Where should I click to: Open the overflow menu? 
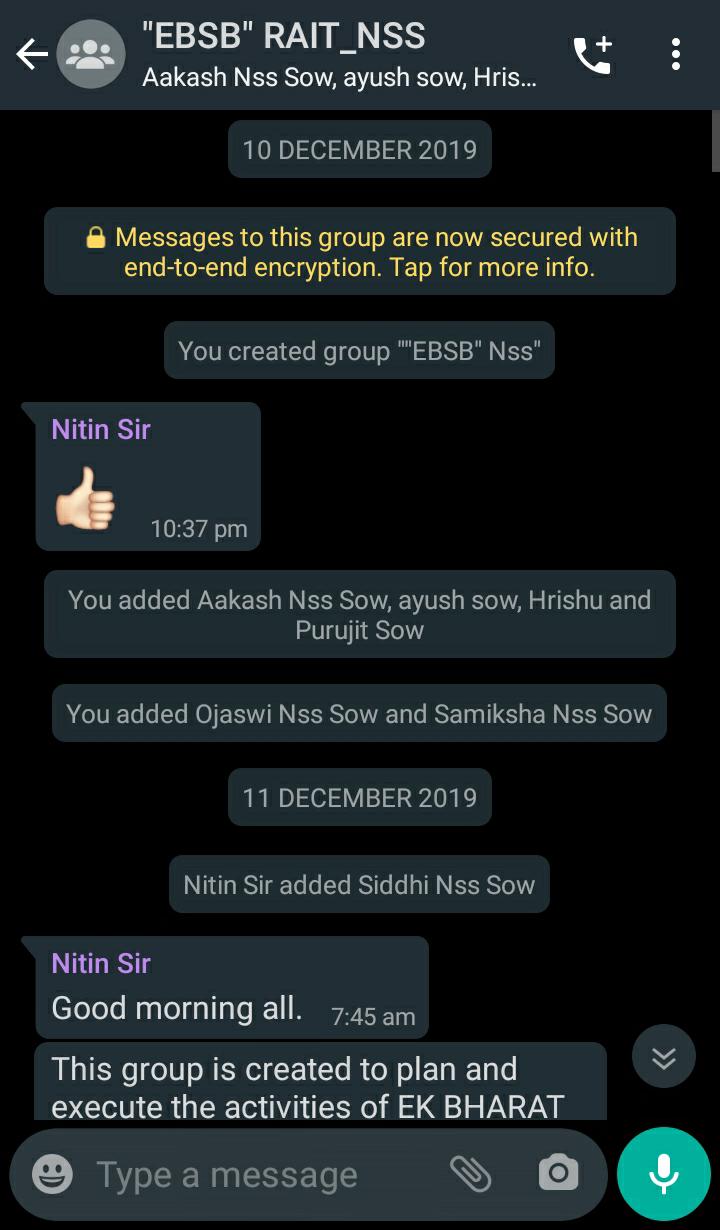pyautogui.click(x=676, y=55)
